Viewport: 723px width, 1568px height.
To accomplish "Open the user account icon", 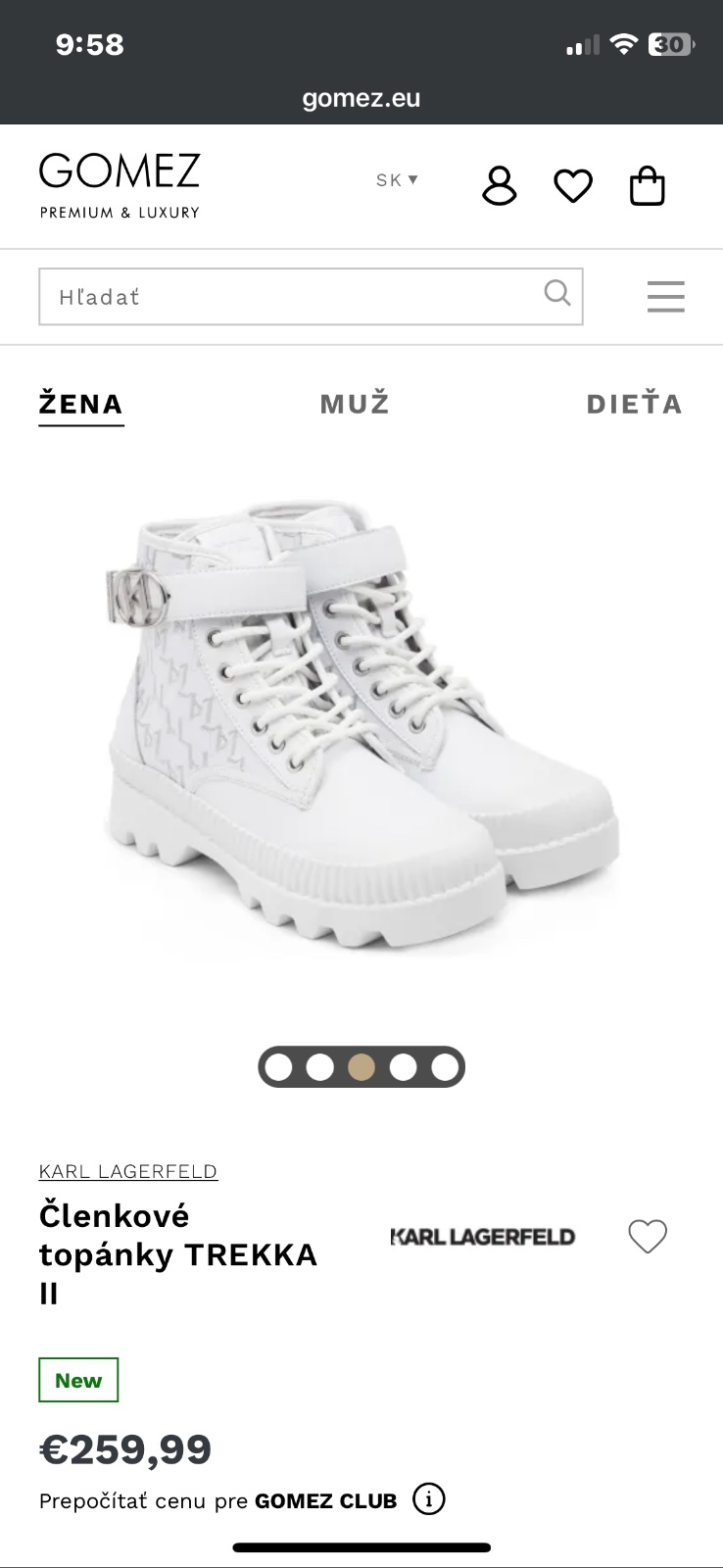I will click(499, 184).
